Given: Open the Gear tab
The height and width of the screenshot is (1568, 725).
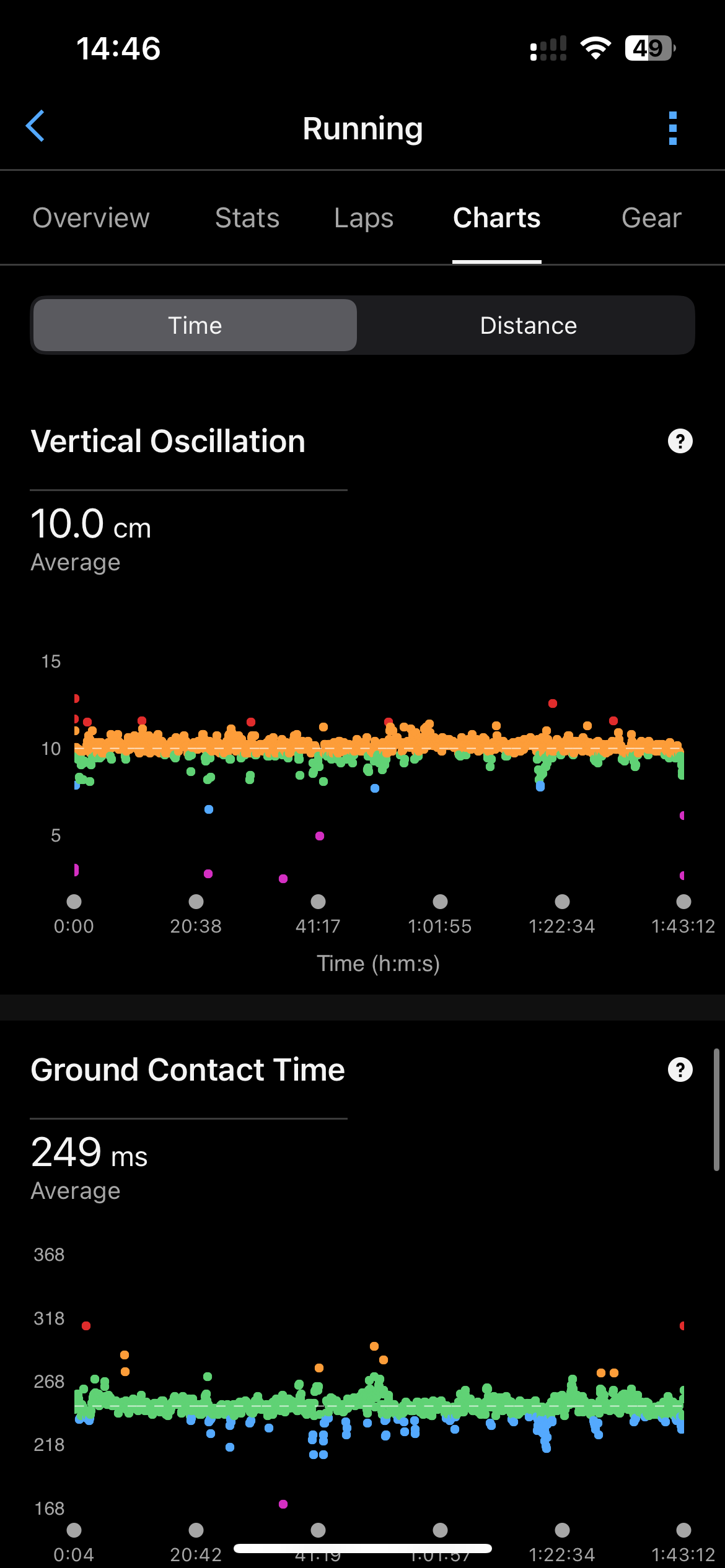Looking at the screenshot, I should pos(651,218).
